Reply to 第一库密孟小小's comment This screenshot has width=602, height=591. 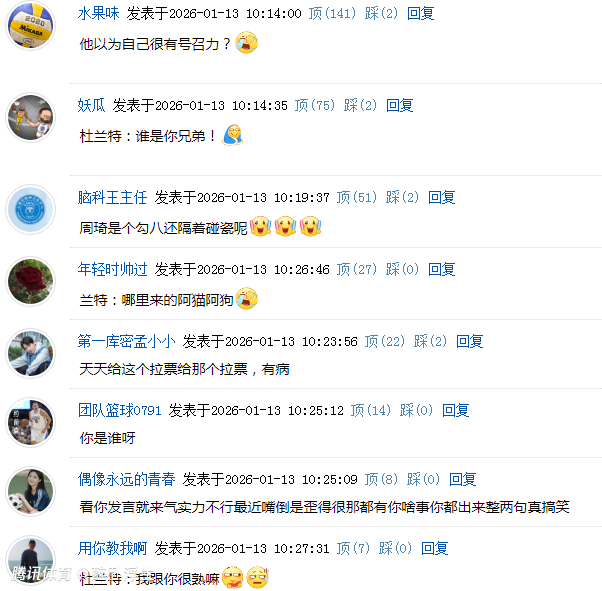pyautogui.click(x=470, y=341)
